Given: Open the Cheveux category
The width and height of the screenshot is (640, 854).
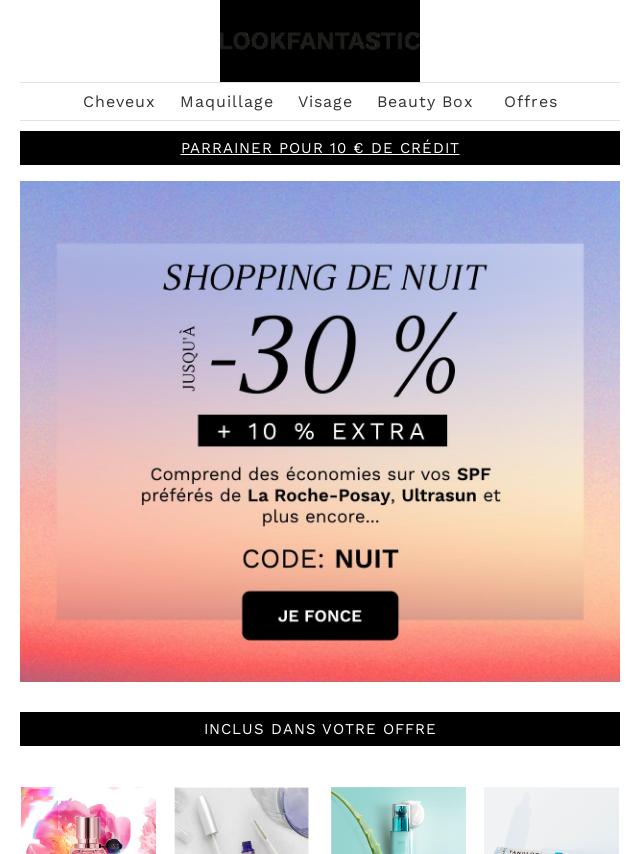Looking at the screenshot, I should [119, 102].
